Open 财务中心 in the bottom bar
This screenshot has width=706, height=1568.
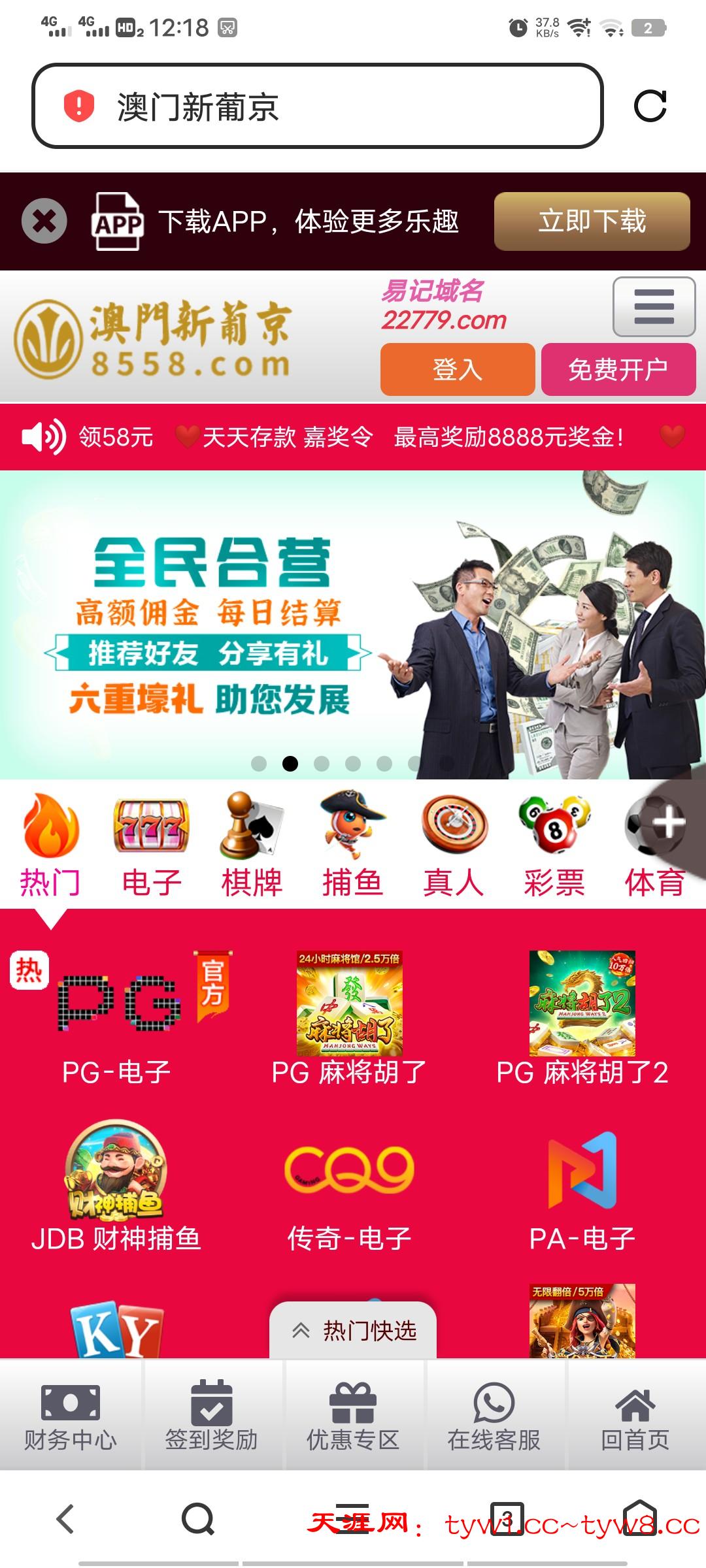(71, 1416)
